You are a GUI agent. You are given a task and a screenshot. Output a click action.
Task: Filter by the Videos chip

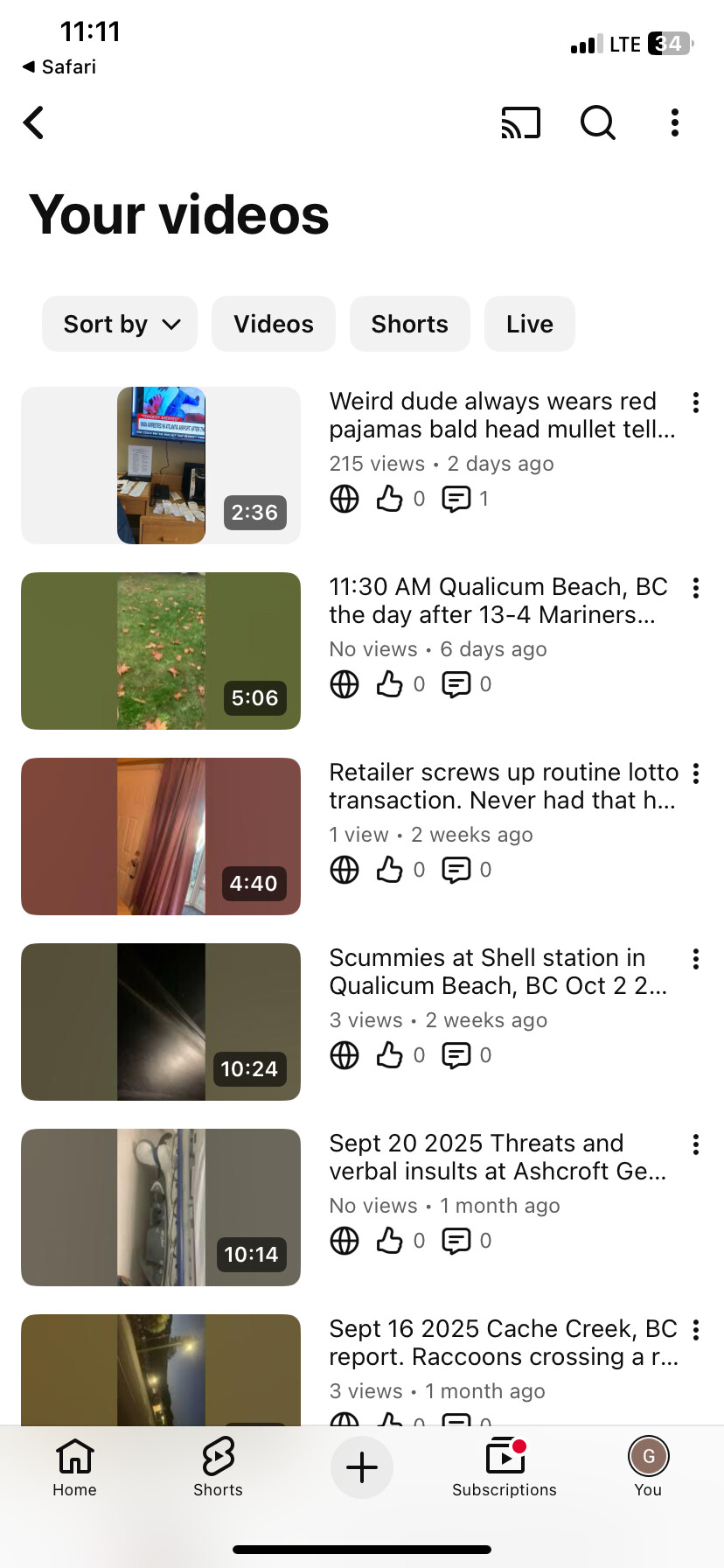[273, 324]
